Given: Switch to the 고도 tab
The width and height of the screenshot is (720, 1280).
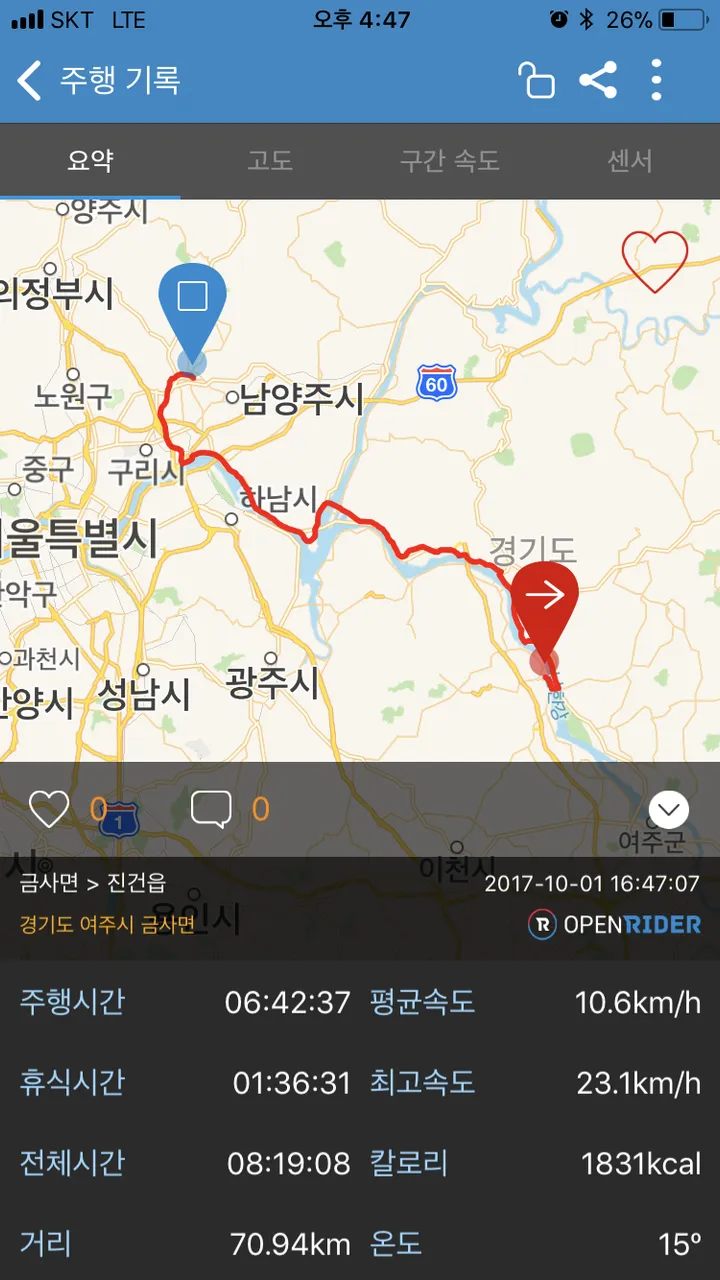Looking at the screenshot, I should point(270,161).
